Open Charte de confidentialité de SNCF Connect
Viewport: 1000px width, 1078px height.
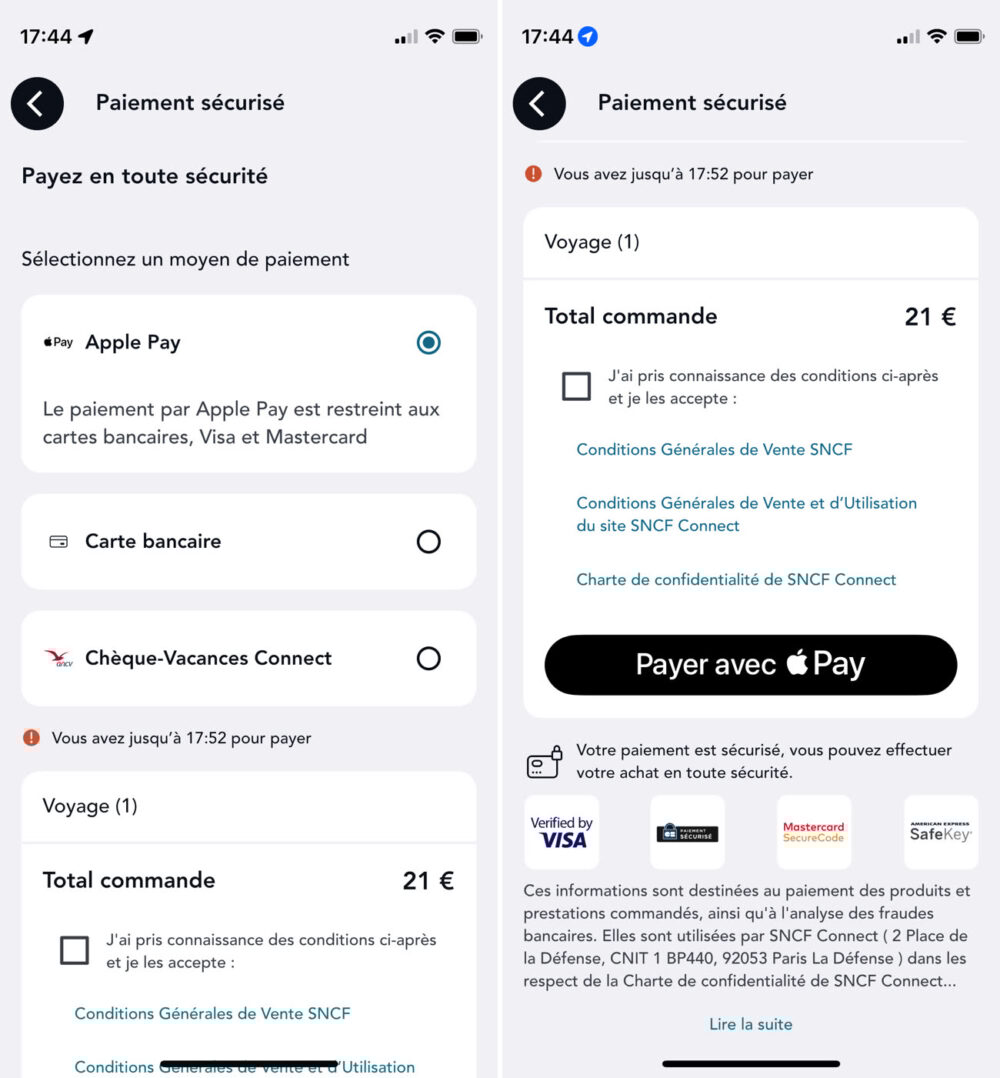pos(736,580)
